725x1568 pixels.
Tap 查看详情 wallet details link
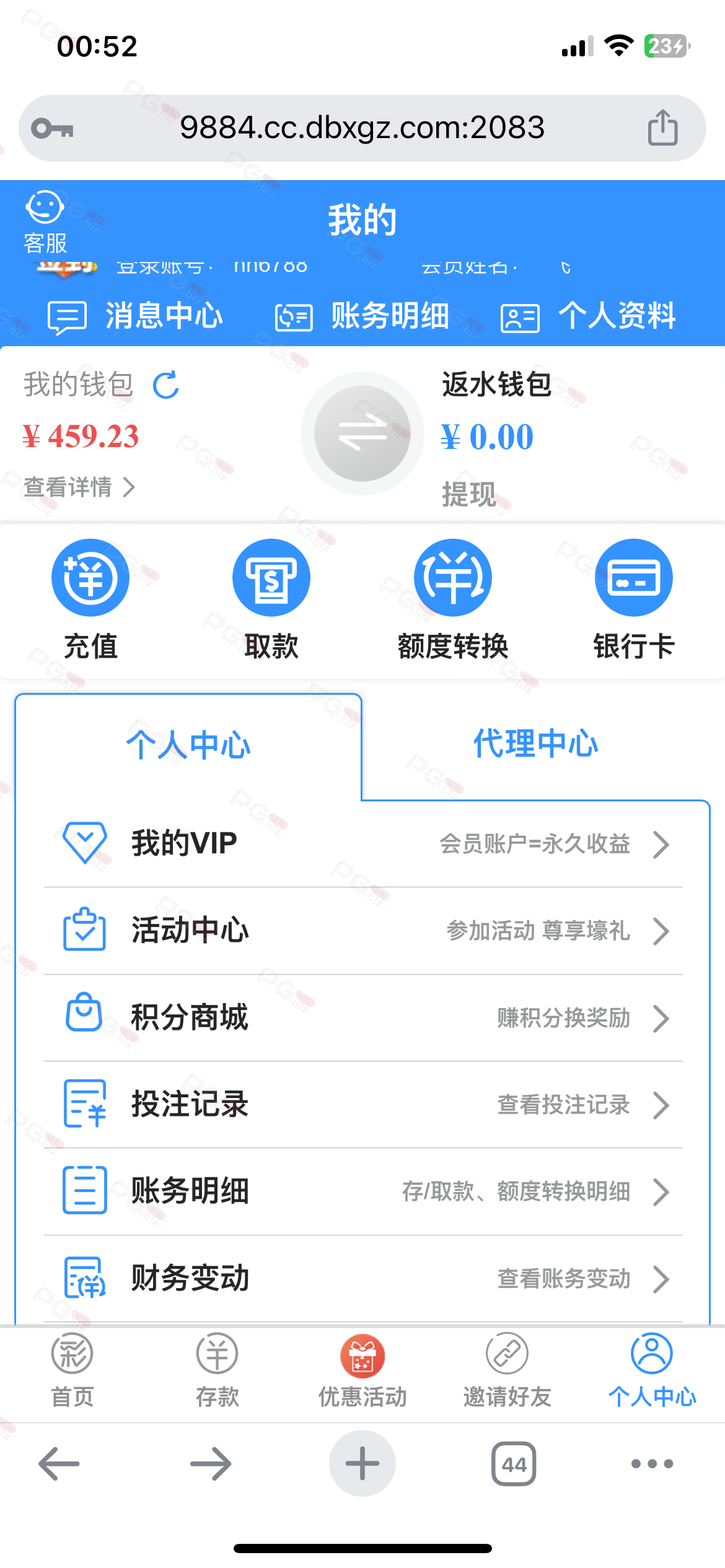[x=79, y=487]
